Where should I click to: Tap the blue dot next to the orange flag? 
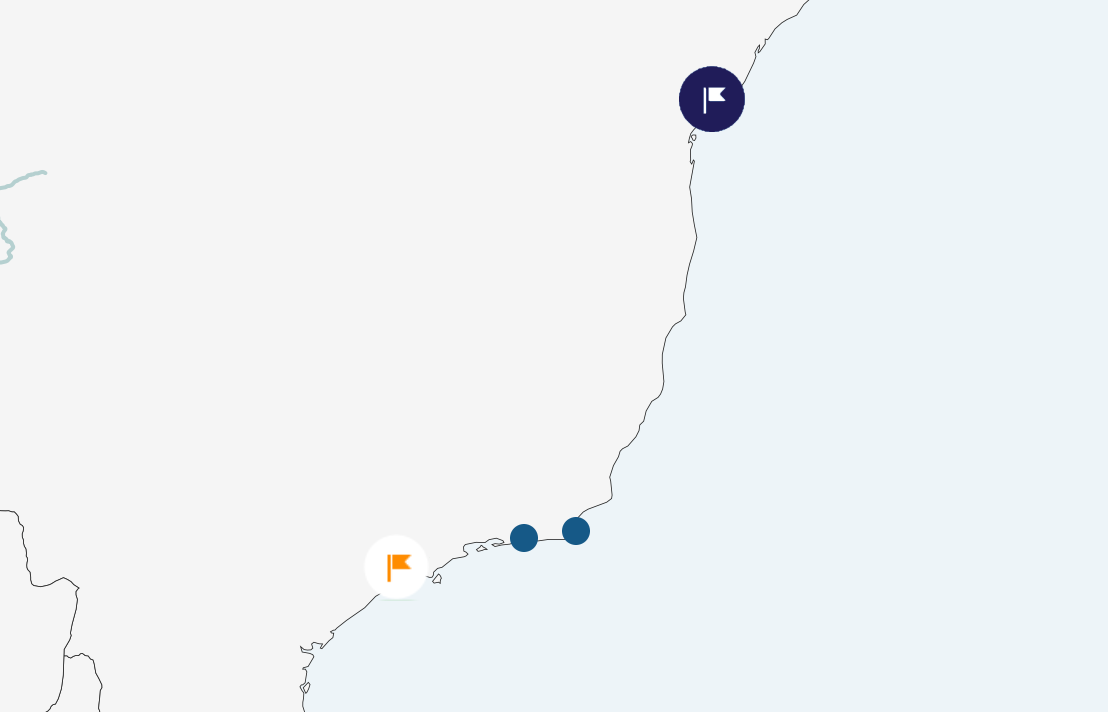(x=524, y=538)
